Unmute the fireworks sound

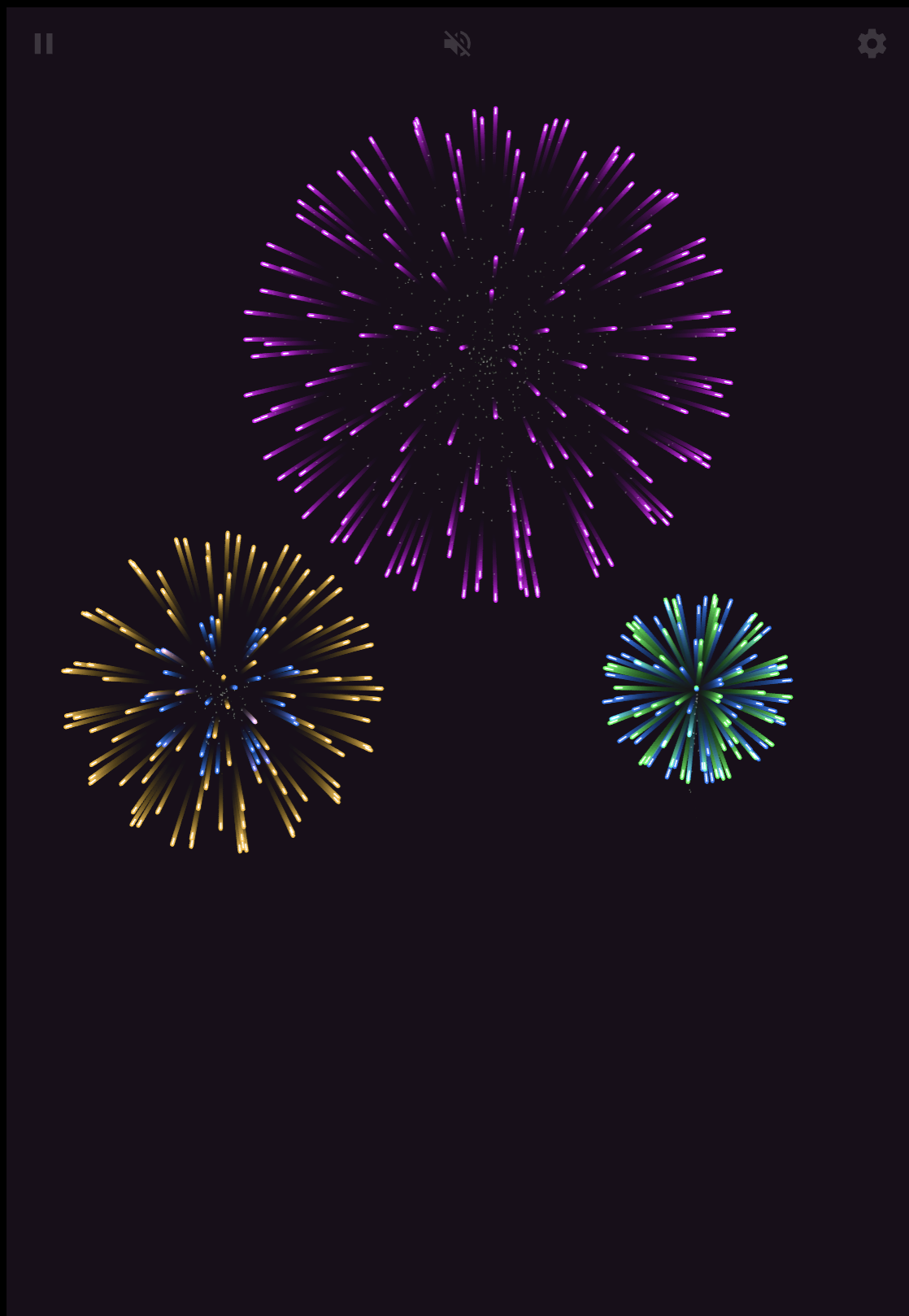coord(457,43)
